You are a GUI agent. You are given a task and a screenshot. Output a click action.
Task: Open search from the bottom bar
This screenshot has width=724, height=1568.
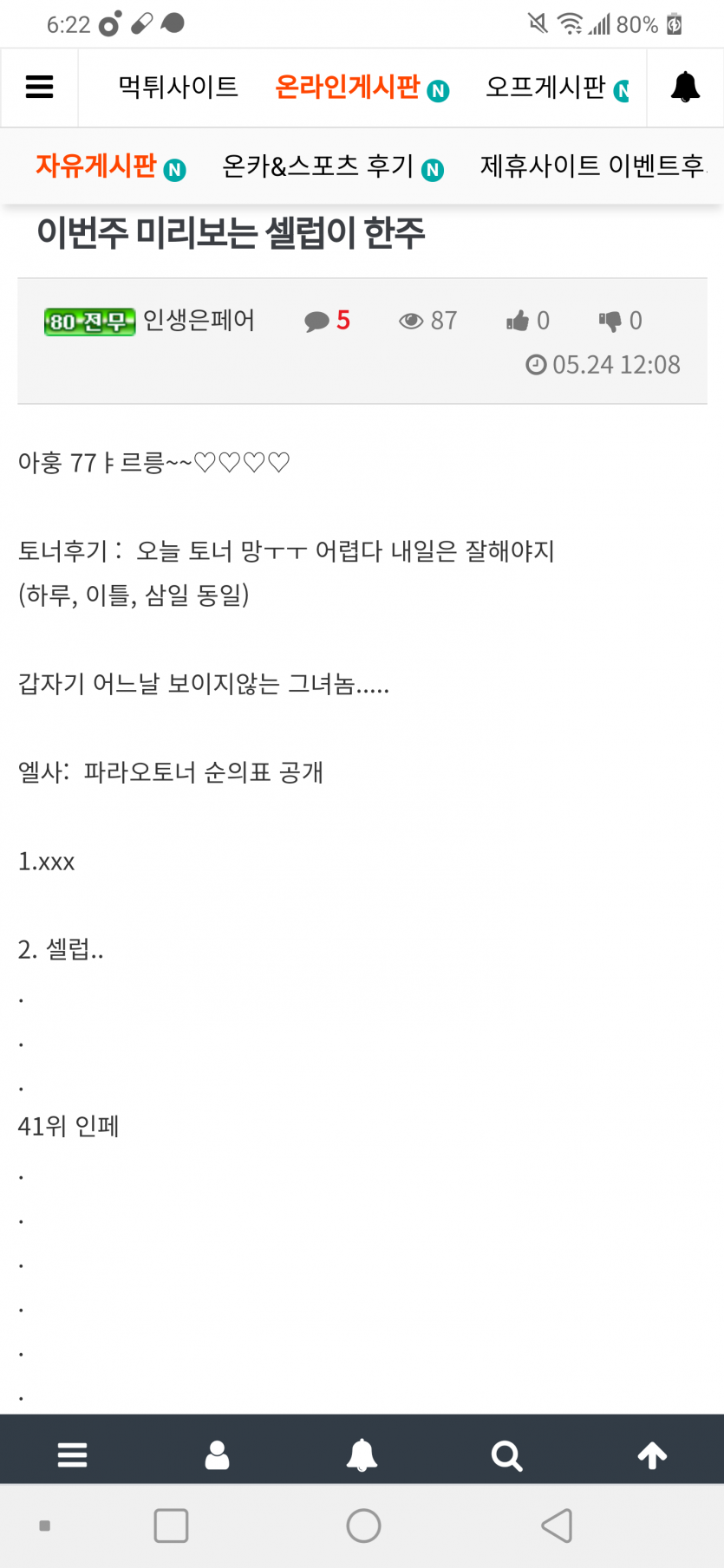tap(506, 1454)
